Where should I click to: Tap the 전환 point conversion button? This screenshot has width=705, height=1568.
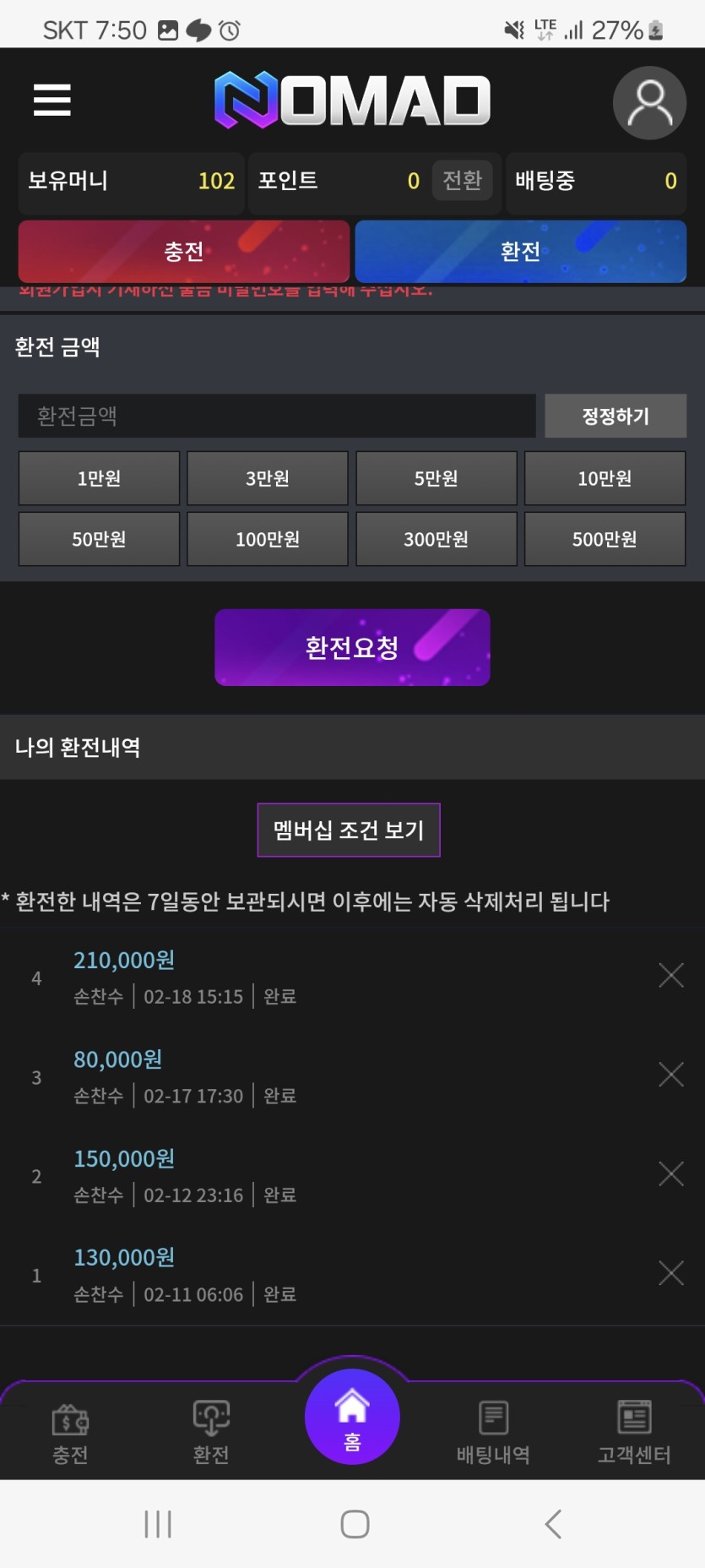coord(462,181)
